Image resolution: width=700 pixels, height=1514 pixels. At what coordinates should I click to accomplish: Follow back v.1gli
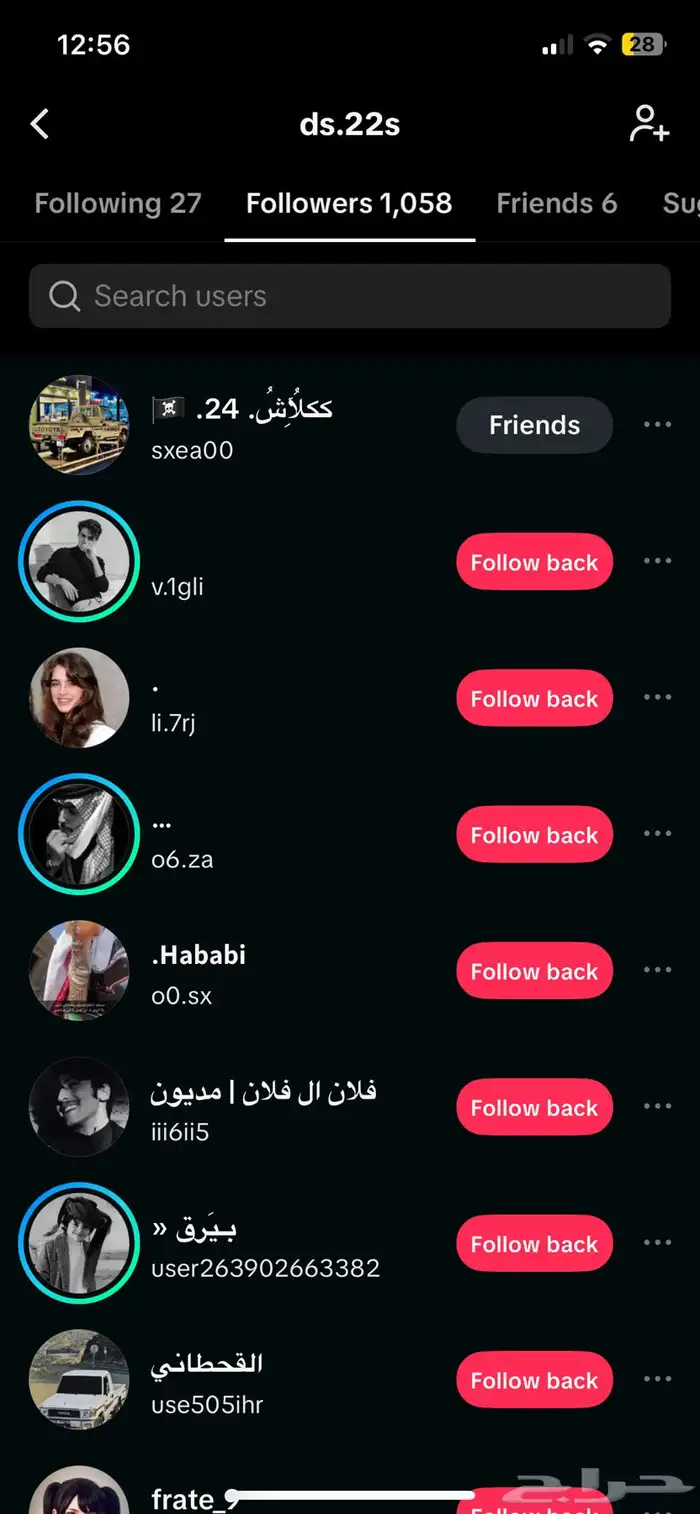534,562
